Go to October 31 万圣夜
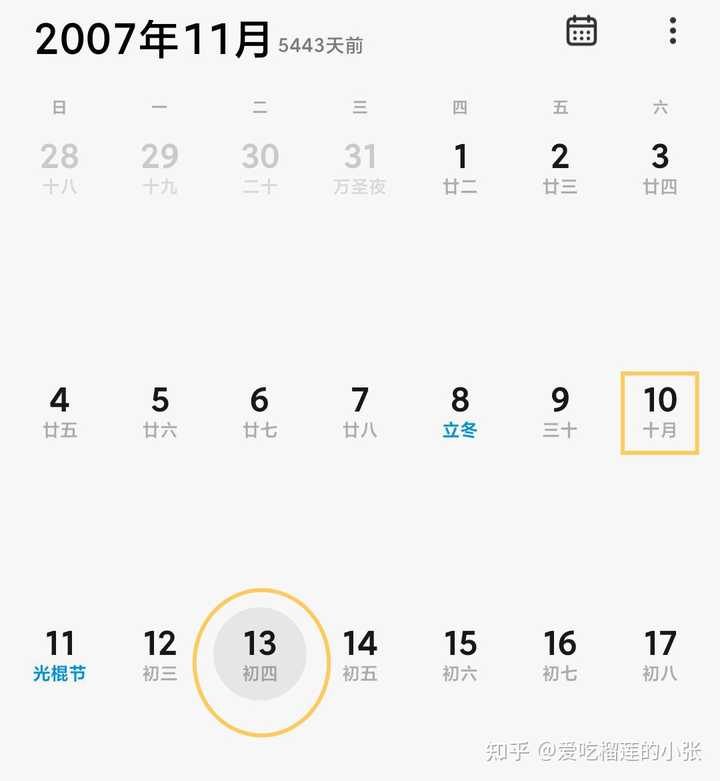Screen dimensions: 720x781 tap(360, 167)
